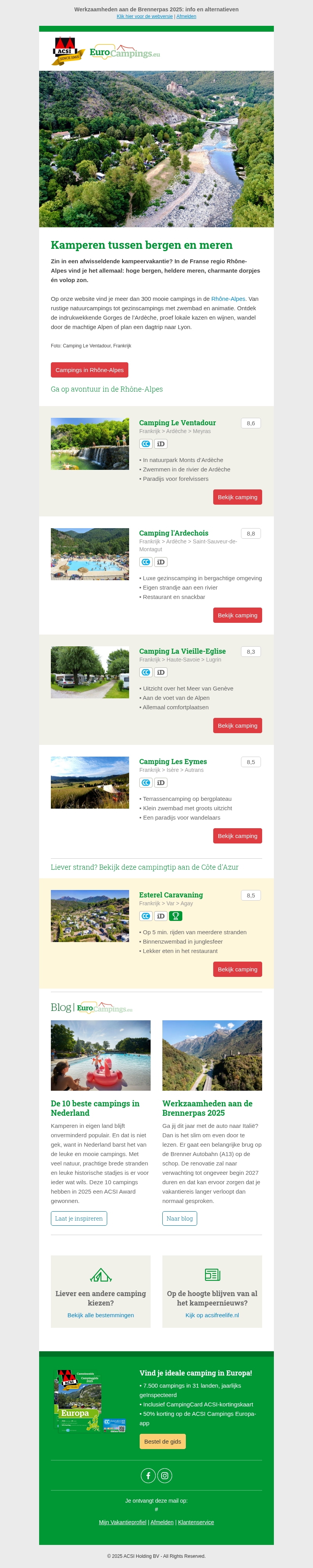The height and width of the screenshot is (1568, 313).
Task: Open Klantenservice link
Action: 196,1522
